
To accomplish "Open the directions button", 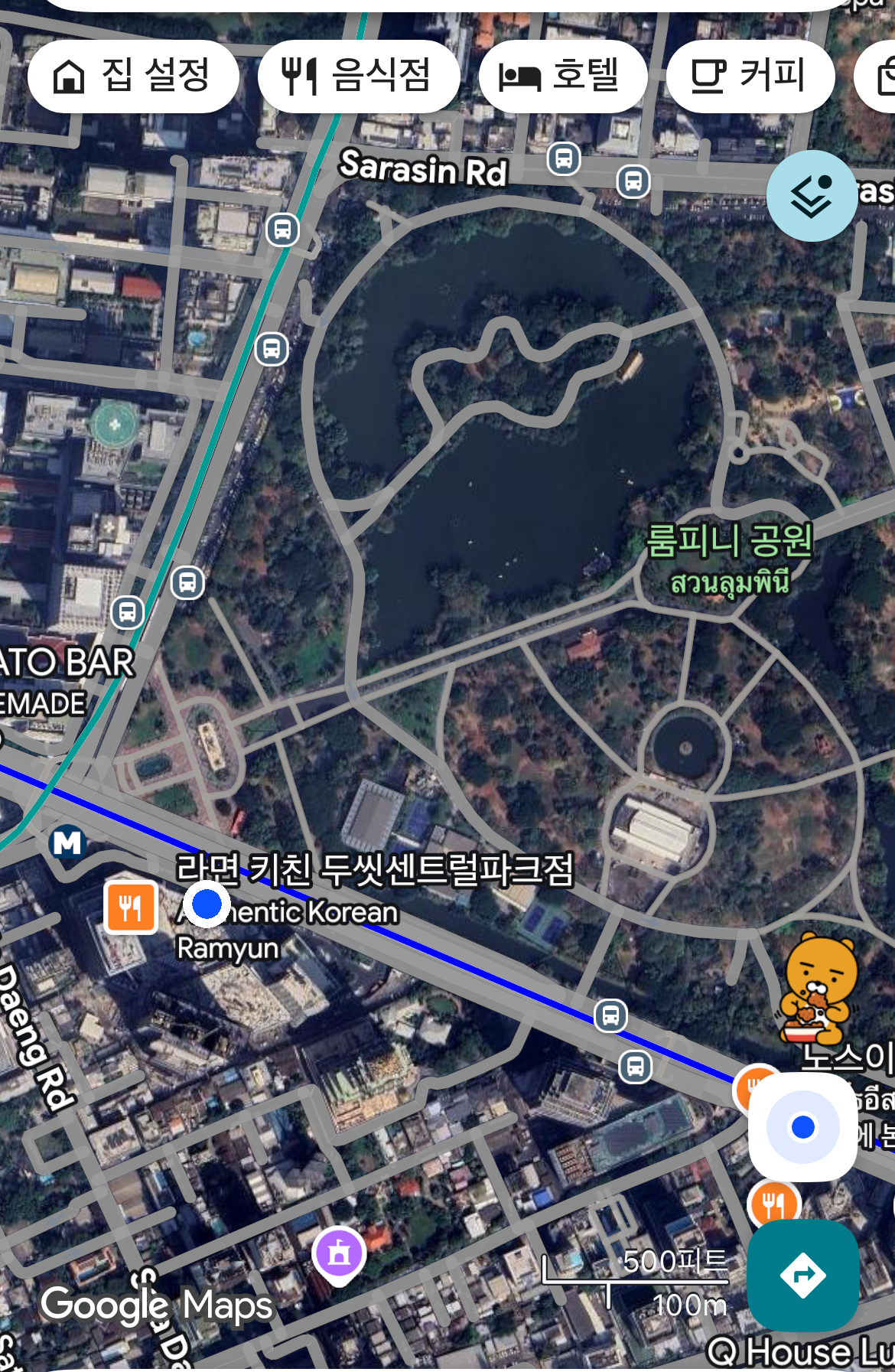I will 802,1275.
